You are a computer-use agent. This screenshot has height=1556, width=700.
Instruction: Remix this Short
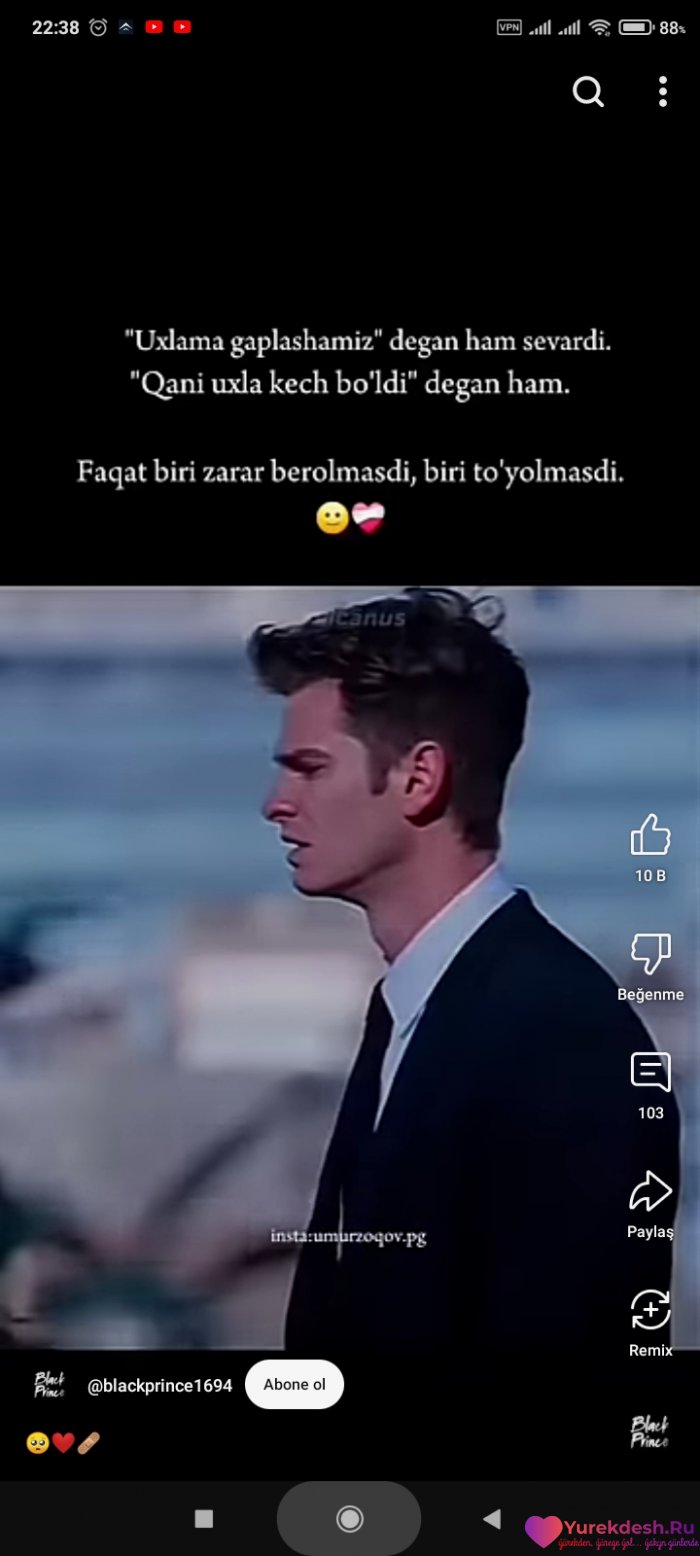[x=650, y=1310]
